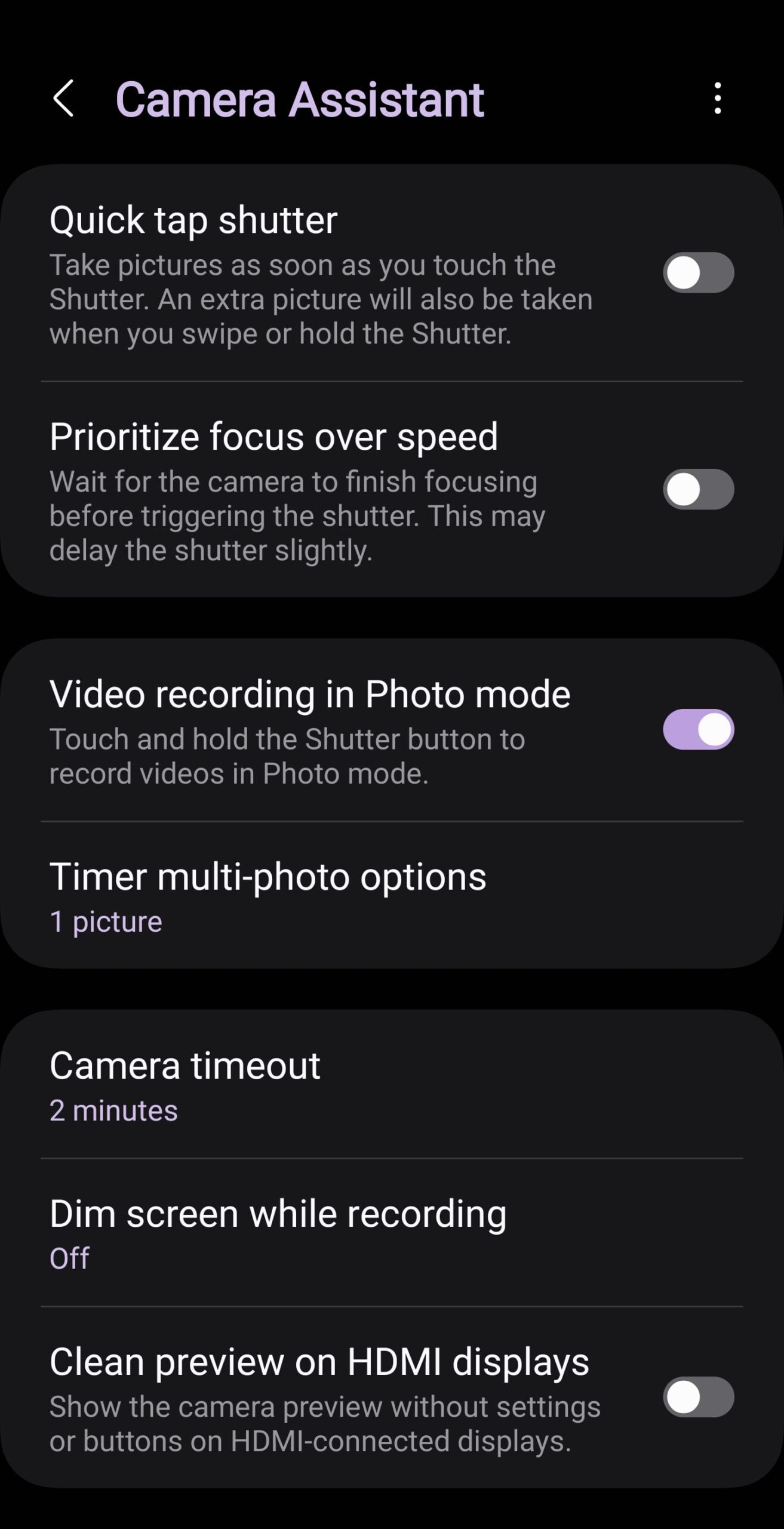Disable Video recording in Photo mode
The width and height of the screenshot is (784, 1529).
click(698, 729)
